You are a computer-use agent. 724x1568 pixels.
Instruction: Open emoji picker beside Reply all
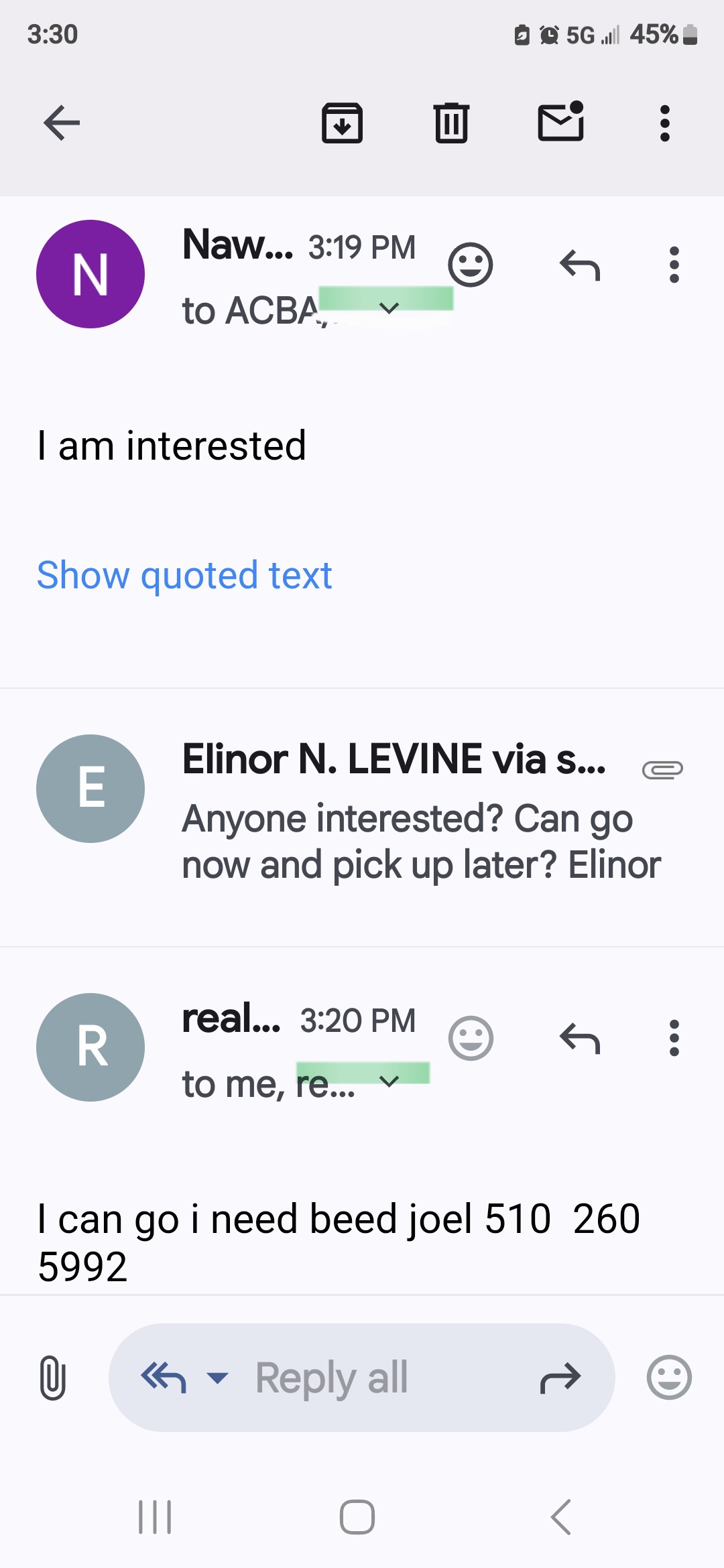(x=669, y=1378)
